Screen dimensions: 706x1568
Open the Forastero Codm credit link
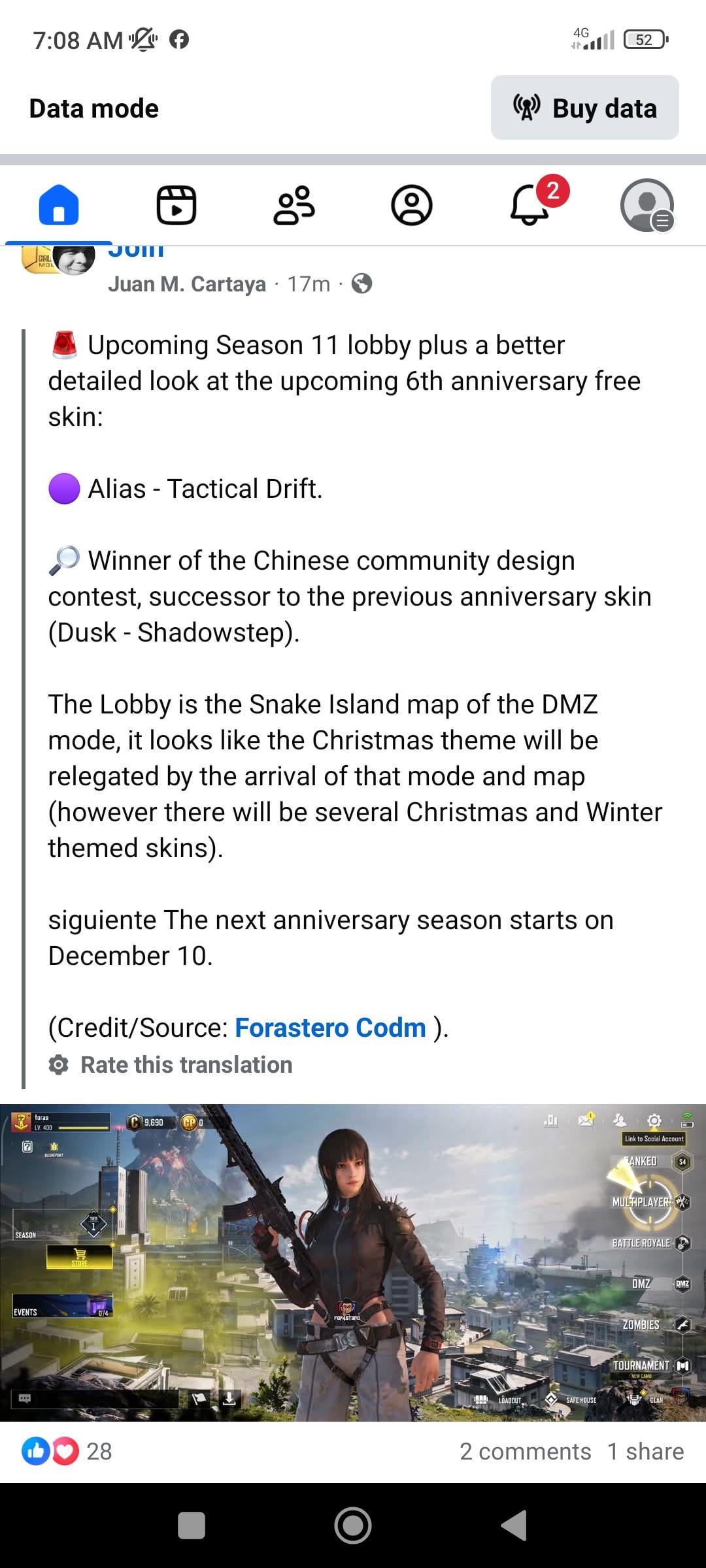(x=330, y=1028)
